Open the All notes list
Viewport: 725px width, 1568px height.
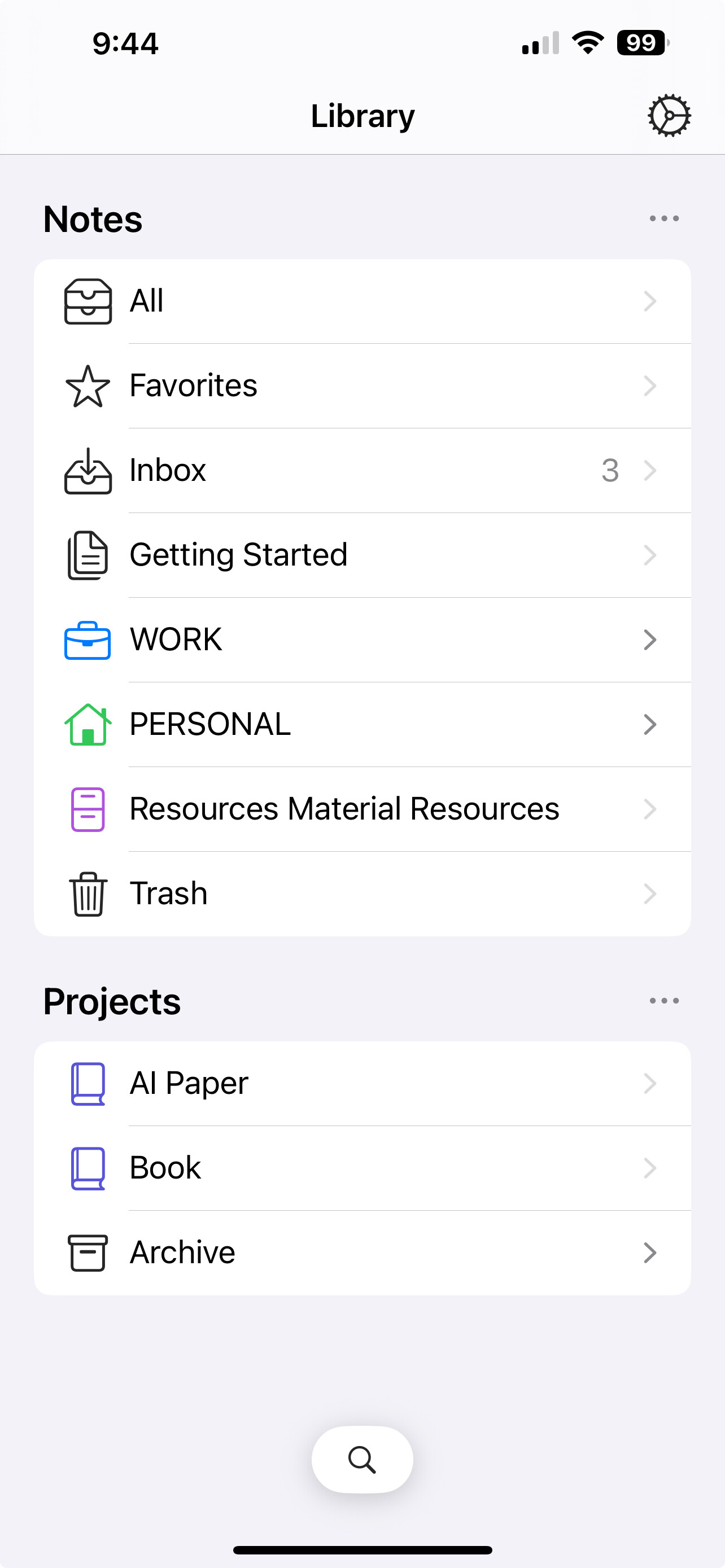[361, 301]
